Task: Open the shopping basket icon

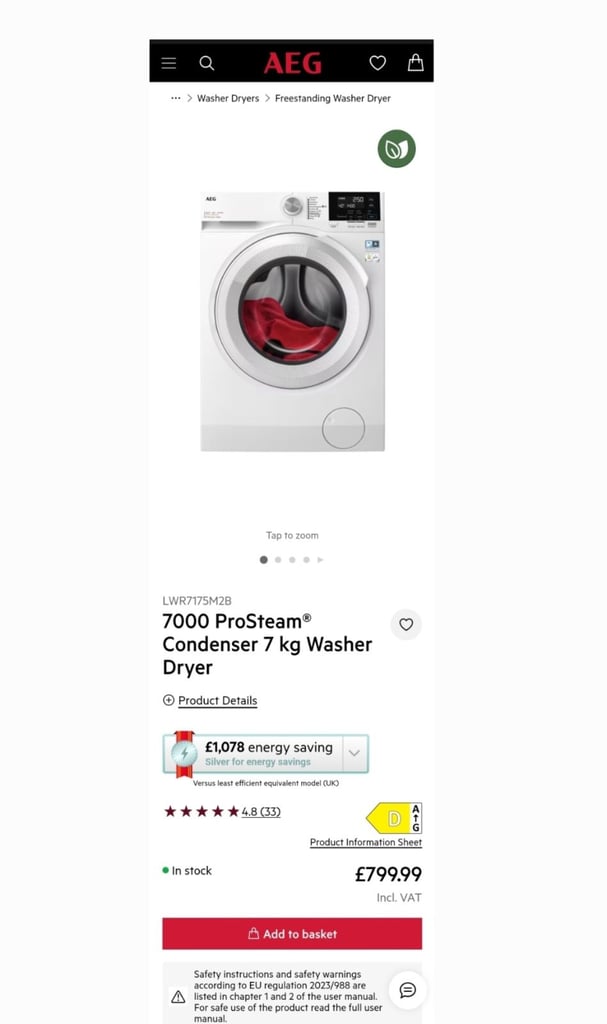Action: [416, 62]
